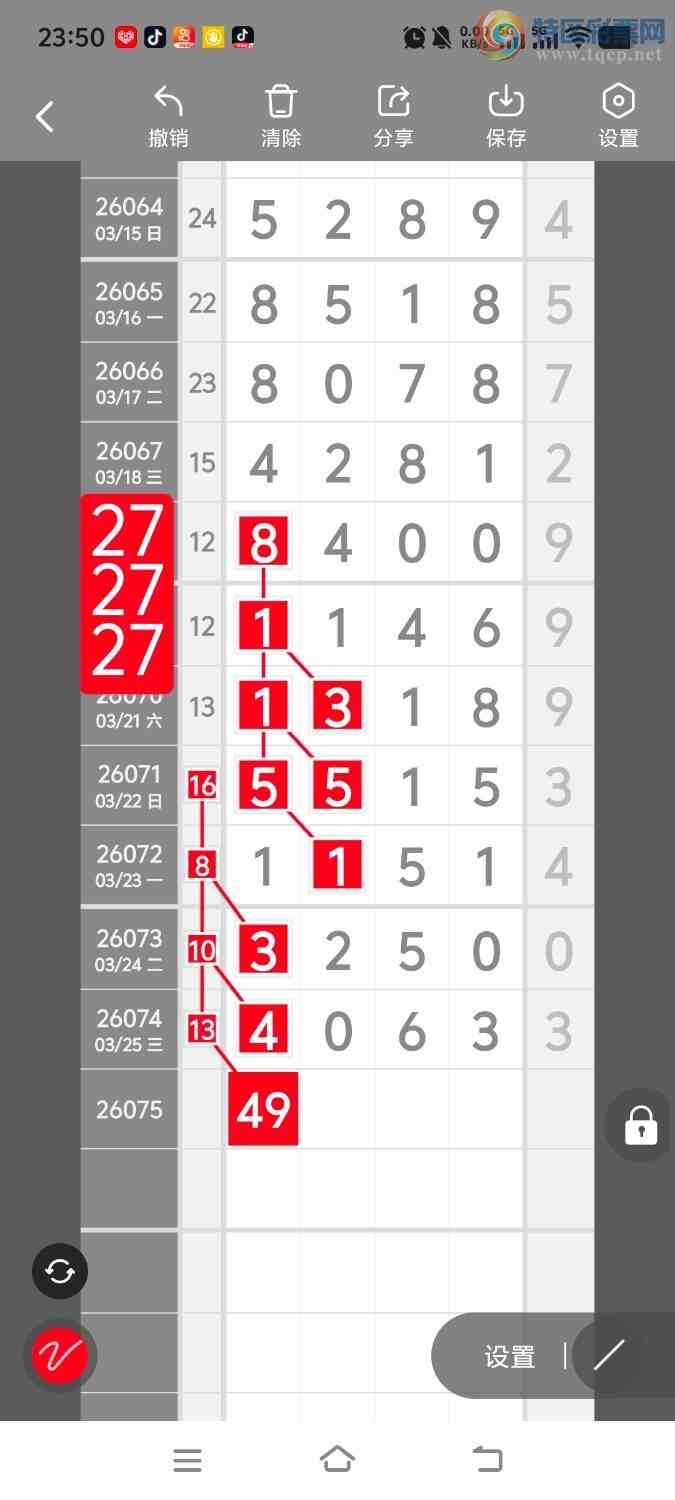Choose the diagonal line drawing tool

click(609, 1356)
